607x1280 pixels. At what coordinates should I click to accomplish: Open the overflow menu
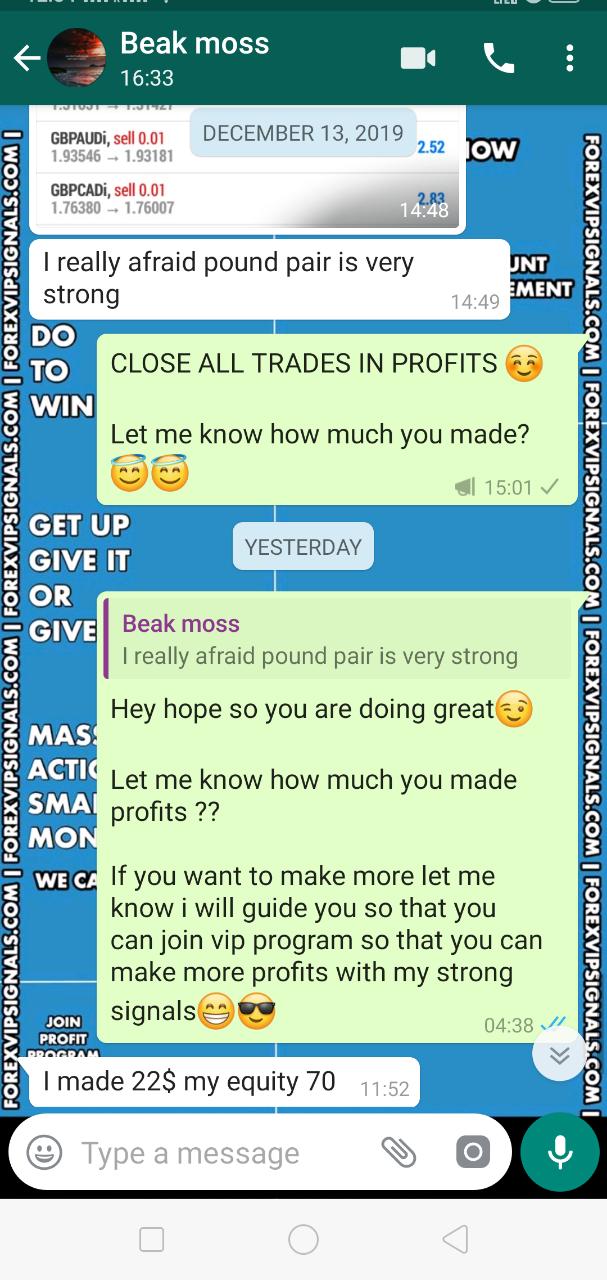point(569,59)
